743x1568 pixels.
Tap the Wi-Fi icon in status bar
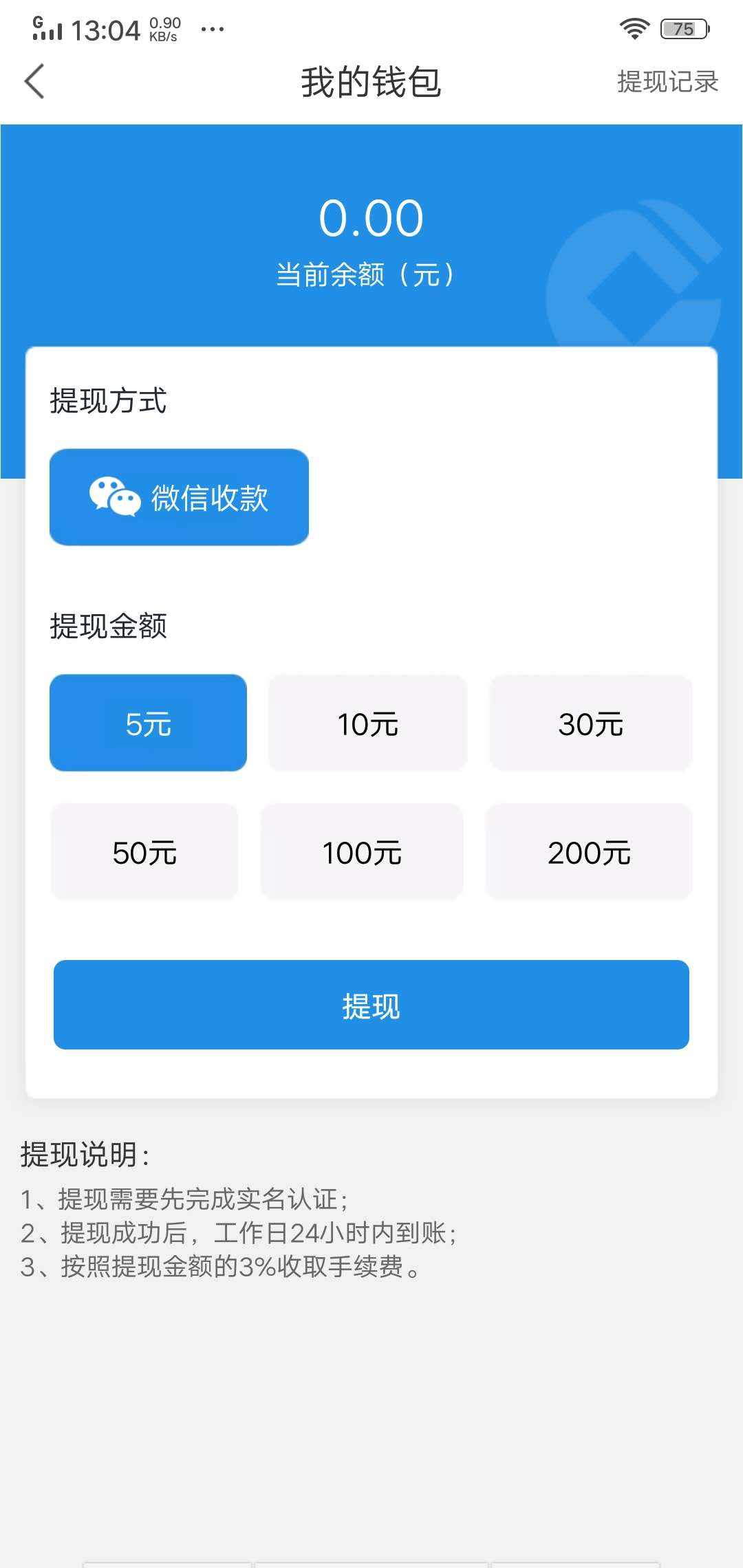coord(634,28)
